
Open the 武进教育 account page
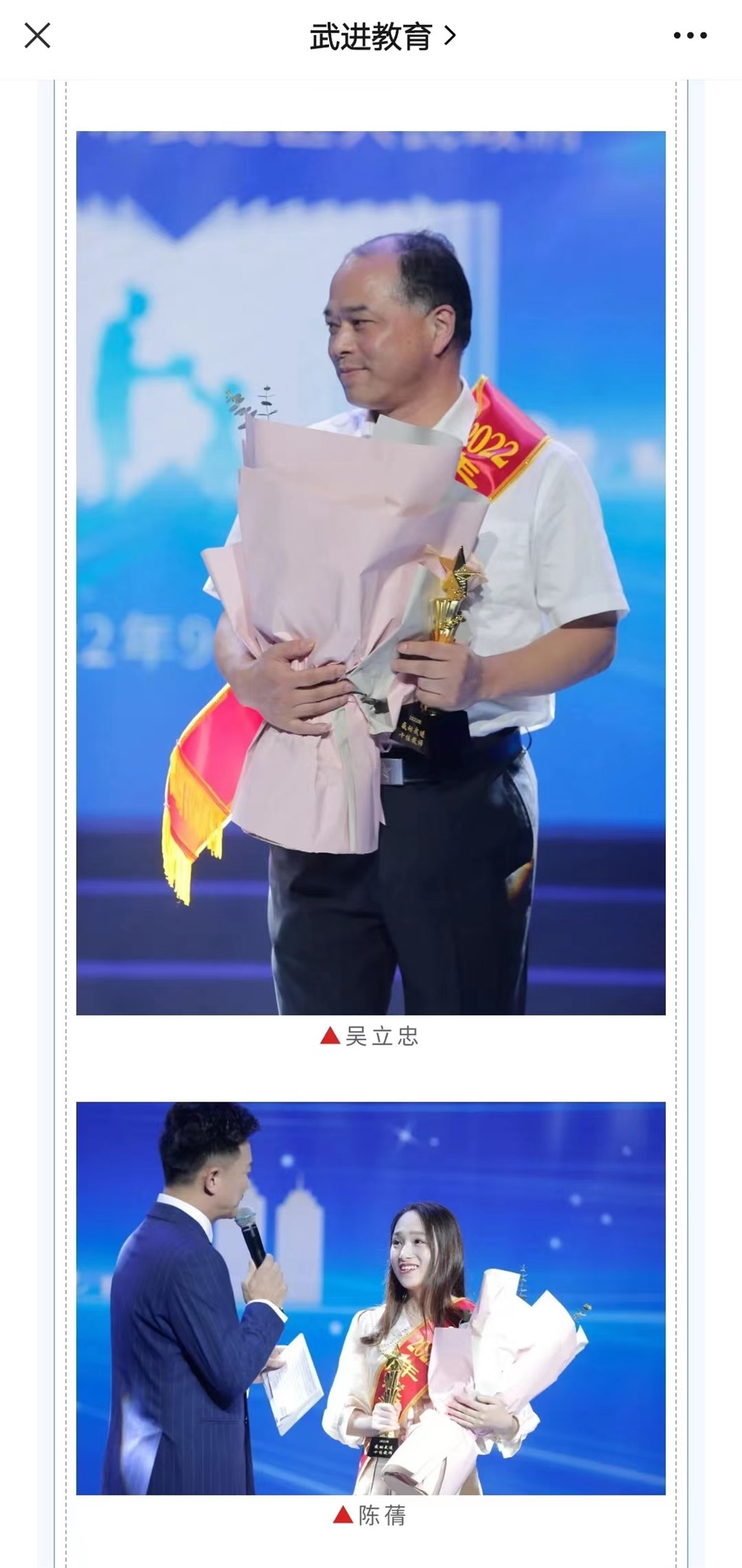tap(383, 36)
